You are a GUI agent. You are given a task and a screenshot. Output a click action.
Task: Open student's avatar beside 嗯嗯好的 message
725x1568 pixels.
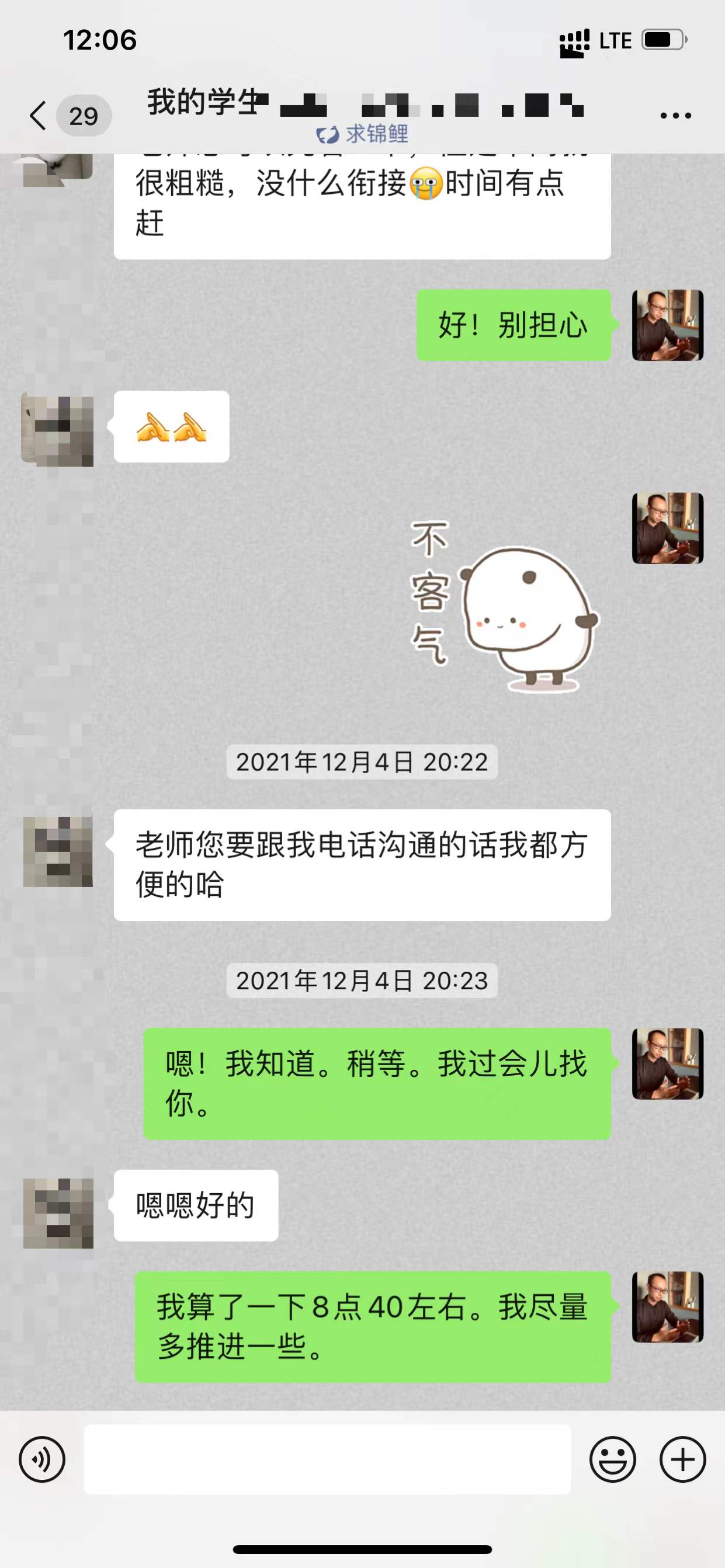tap(58, 1212)
